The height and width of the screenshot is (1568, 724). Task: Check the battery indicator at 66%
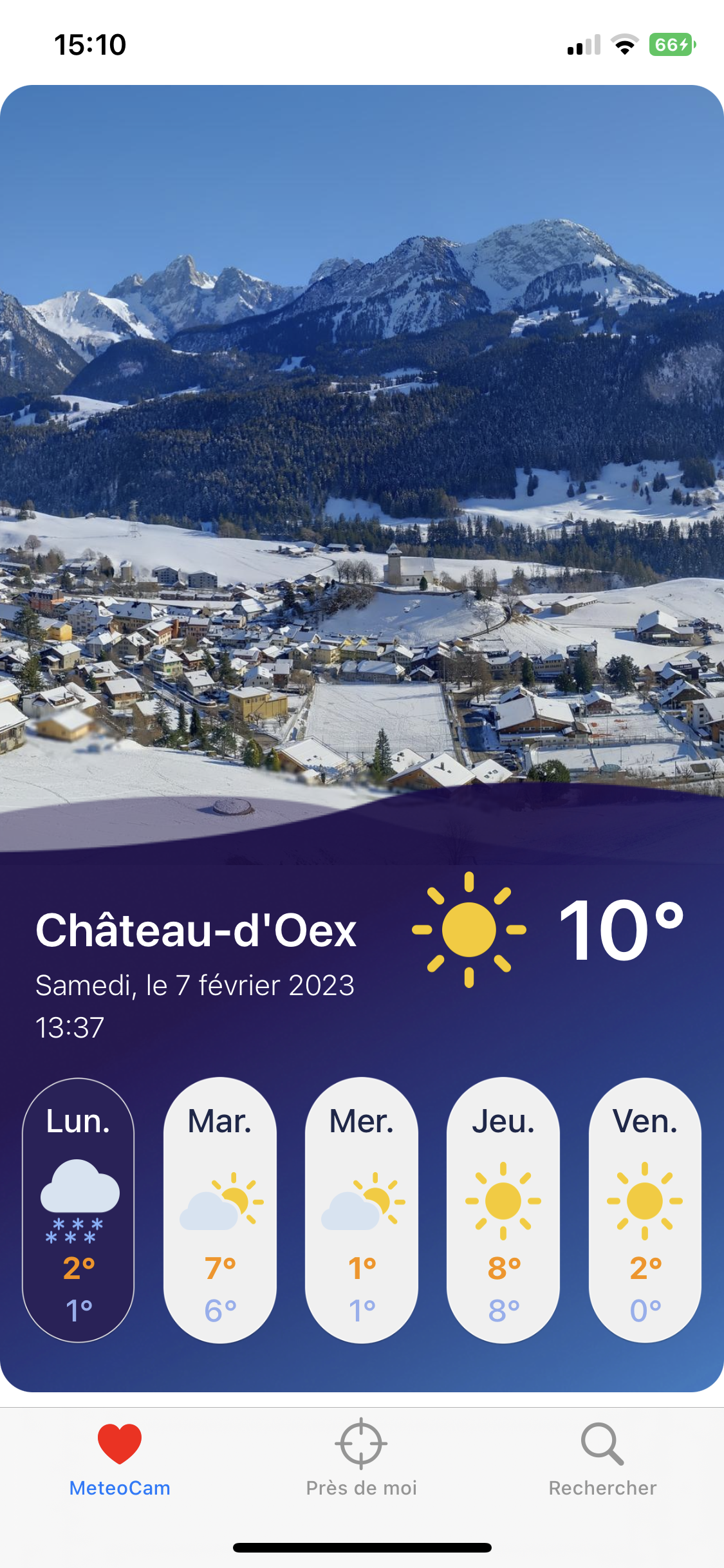pos(671,44)
